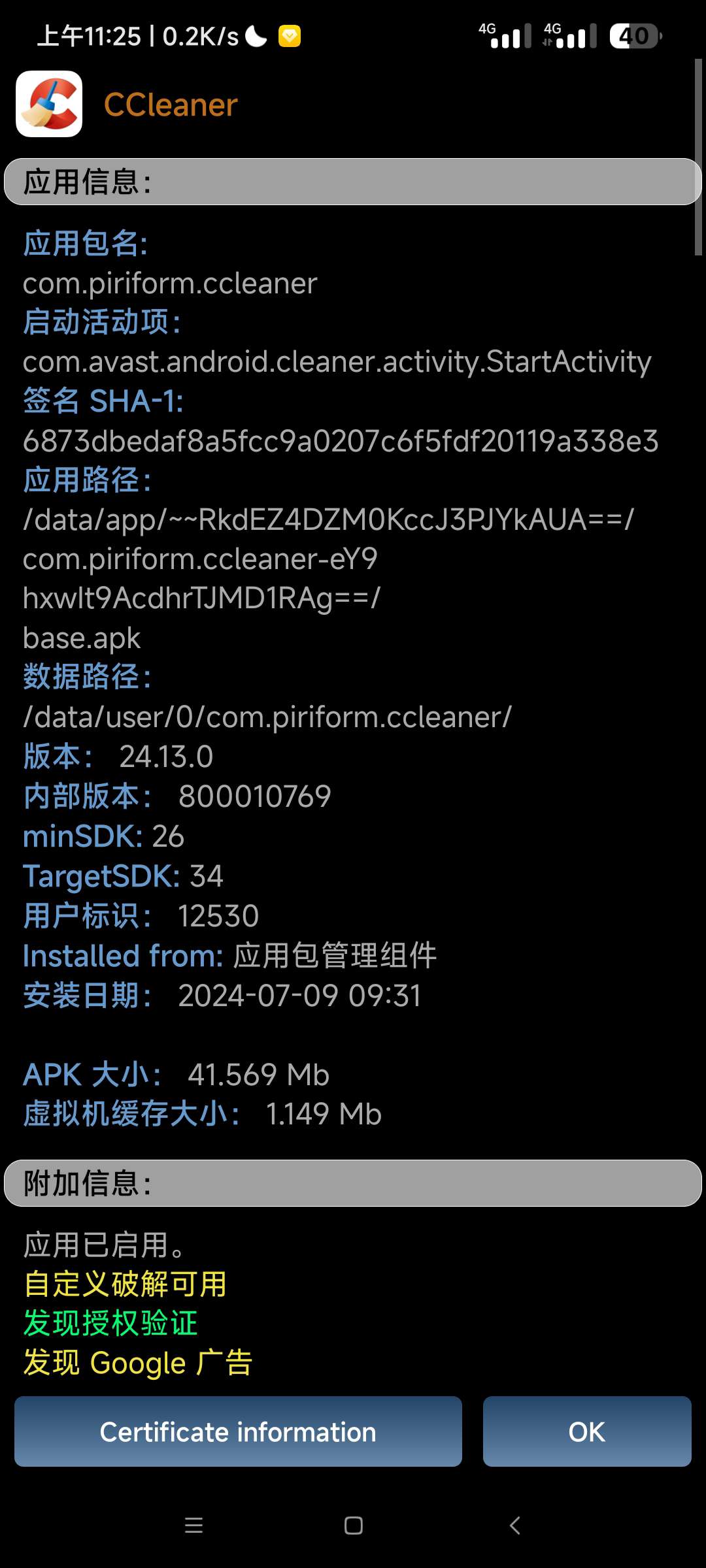Image resolution: width=706 pixels, height=1568 pixels.
Task: Open Certificate information
Action: (x=238, y=1431)
